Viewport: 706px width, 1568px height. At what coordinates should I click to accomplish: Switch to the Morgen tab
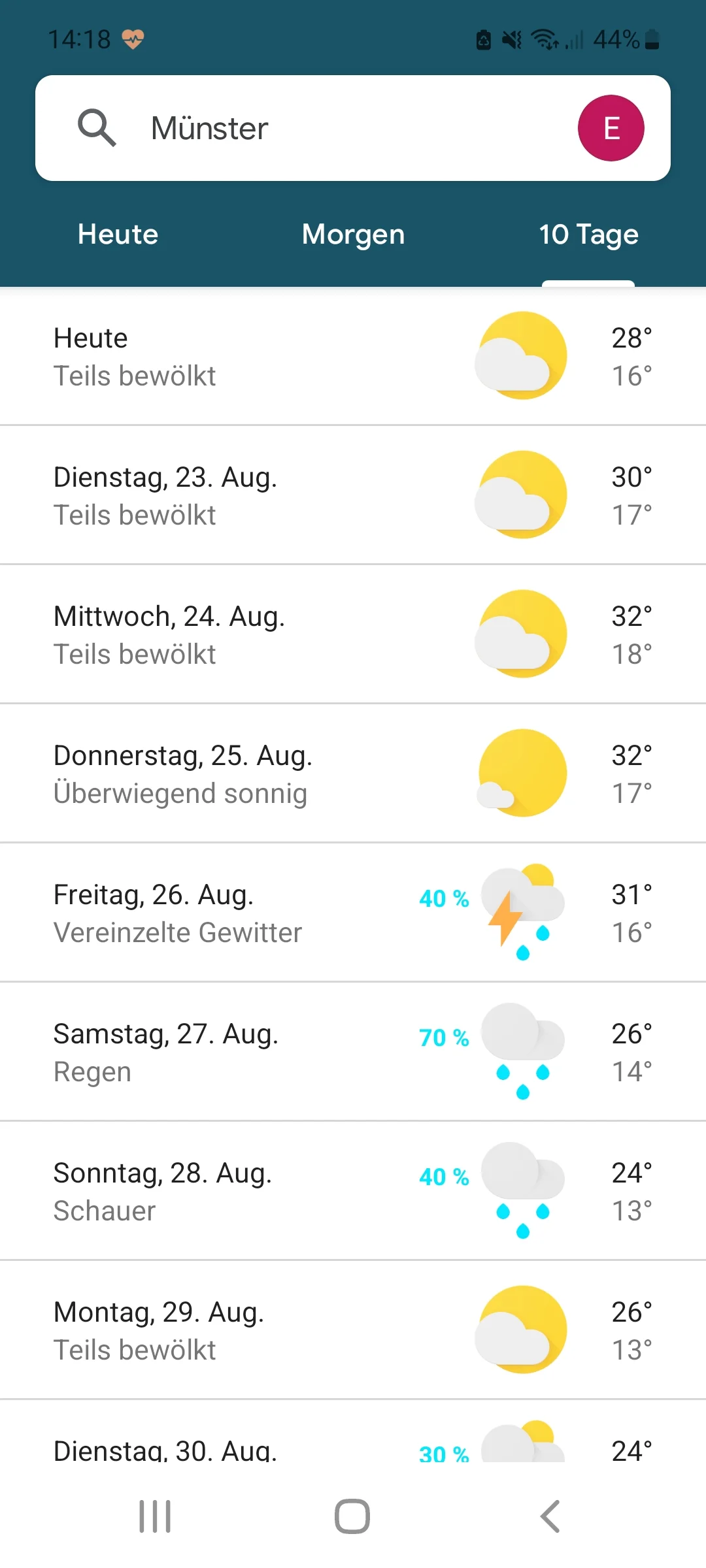[353, 235]
